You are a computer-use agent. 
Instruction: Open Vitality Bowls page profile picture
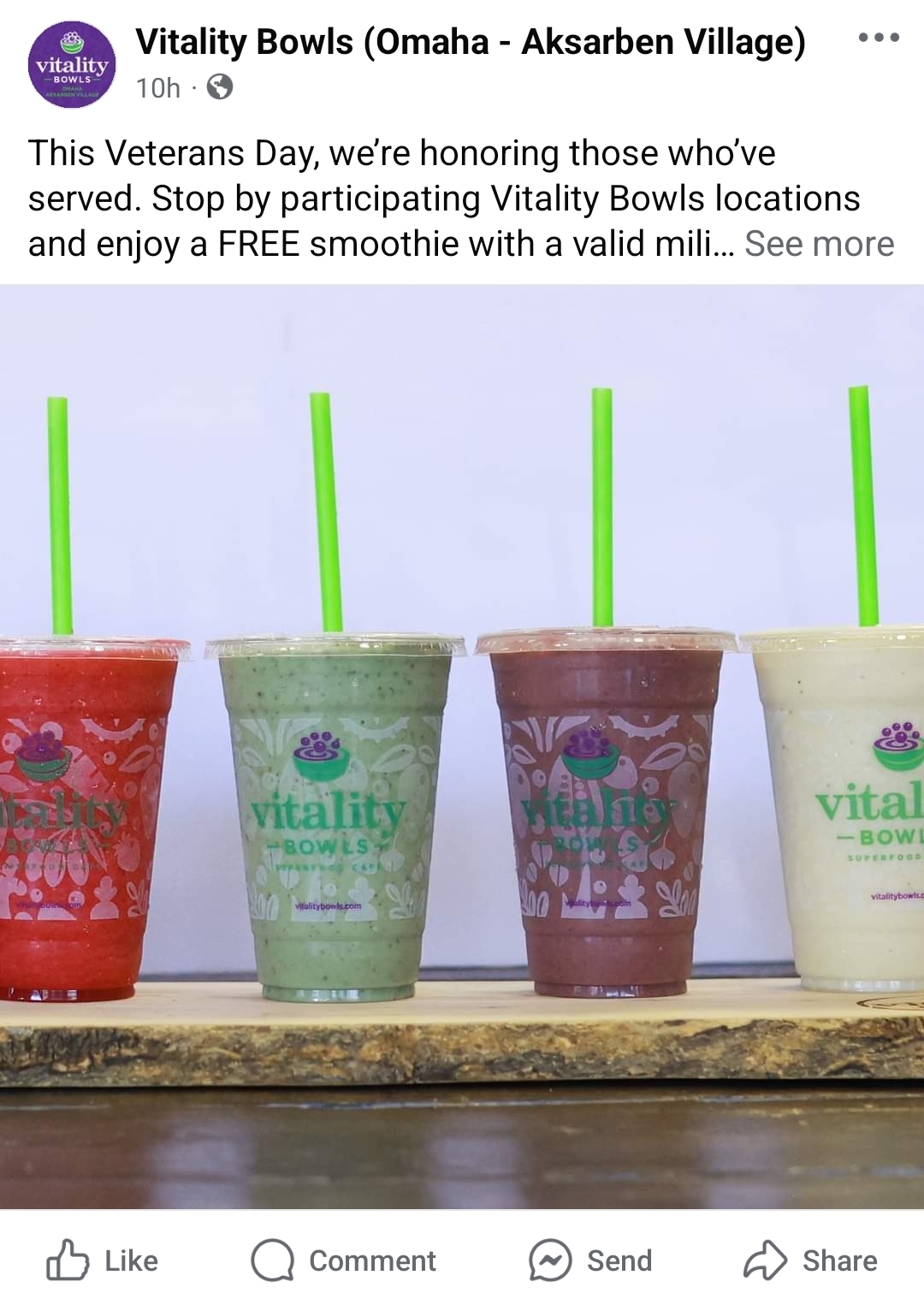pos(72,65)
